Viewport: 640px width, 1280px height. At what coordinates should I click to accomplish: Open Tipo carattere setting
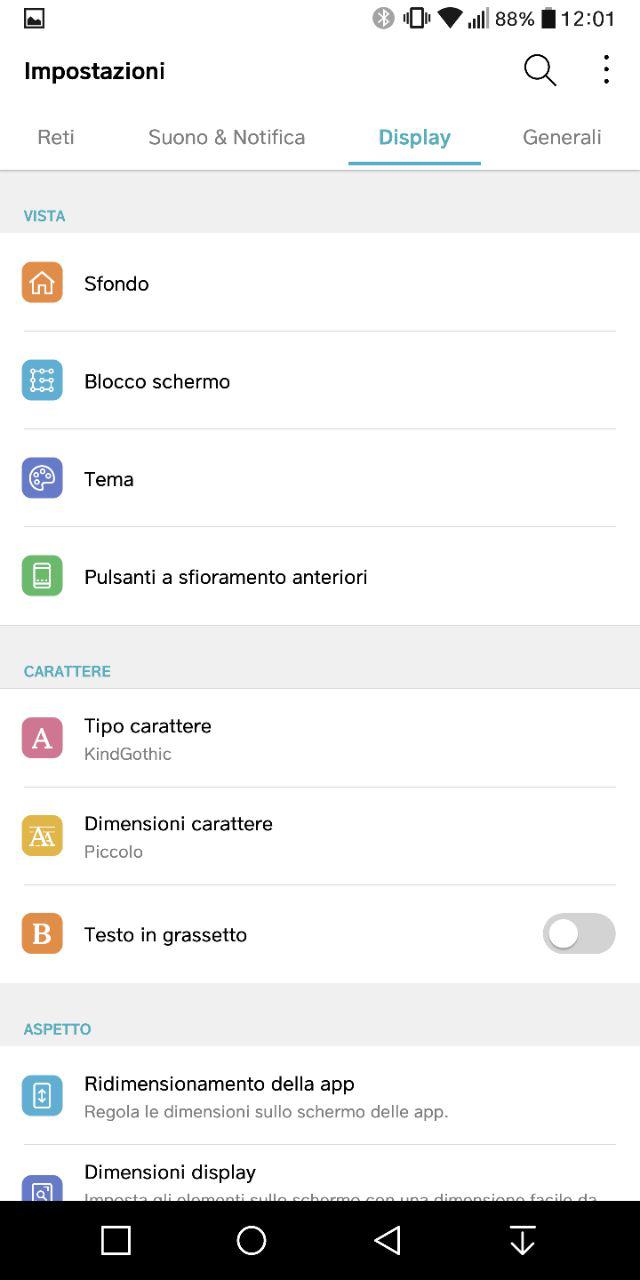[x=320, y=738]
